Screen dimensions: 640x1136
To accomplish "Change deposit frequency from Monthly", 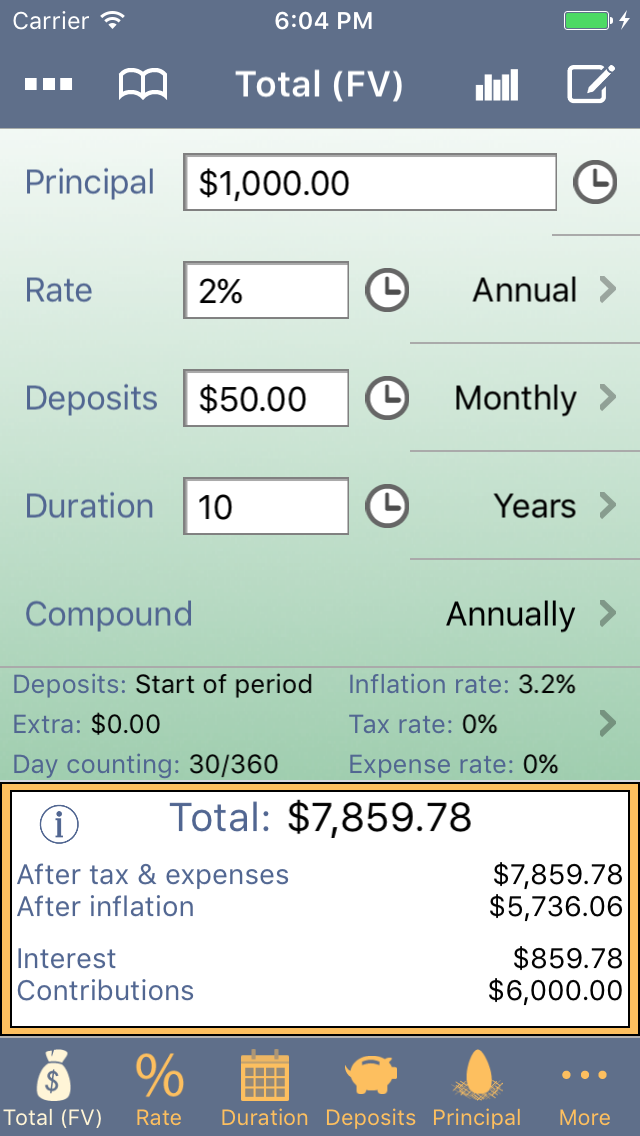I will (x=532, y=398).
